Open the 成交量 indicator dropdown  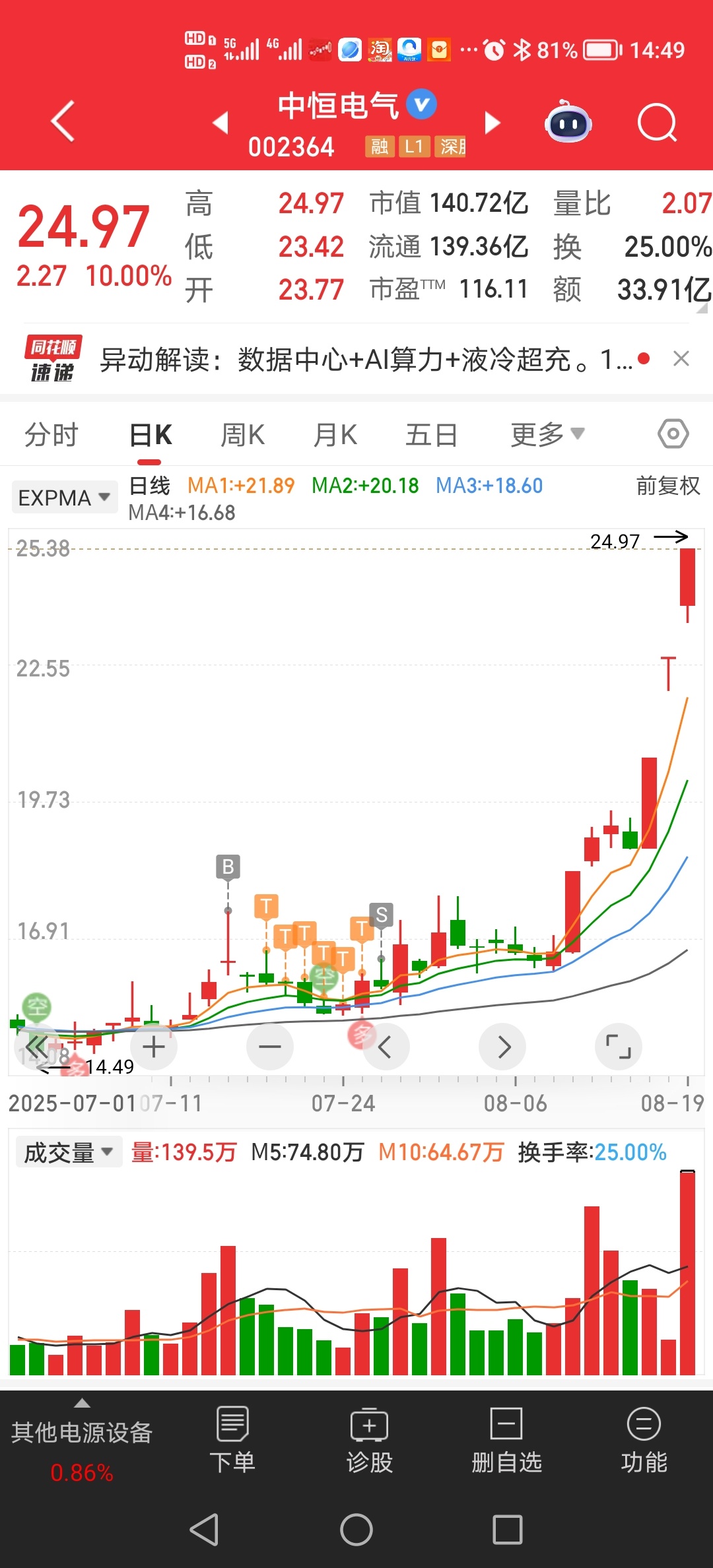[x=69, y=1152]
